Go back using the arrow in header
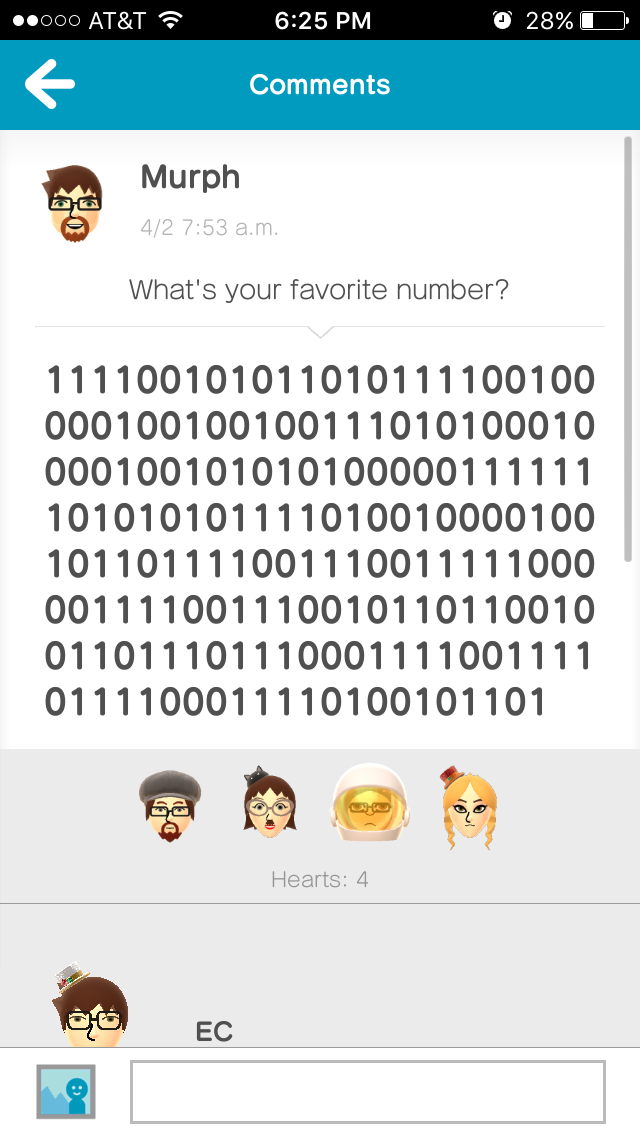Screen dimensions: 640x1136 tap(49, 84)
